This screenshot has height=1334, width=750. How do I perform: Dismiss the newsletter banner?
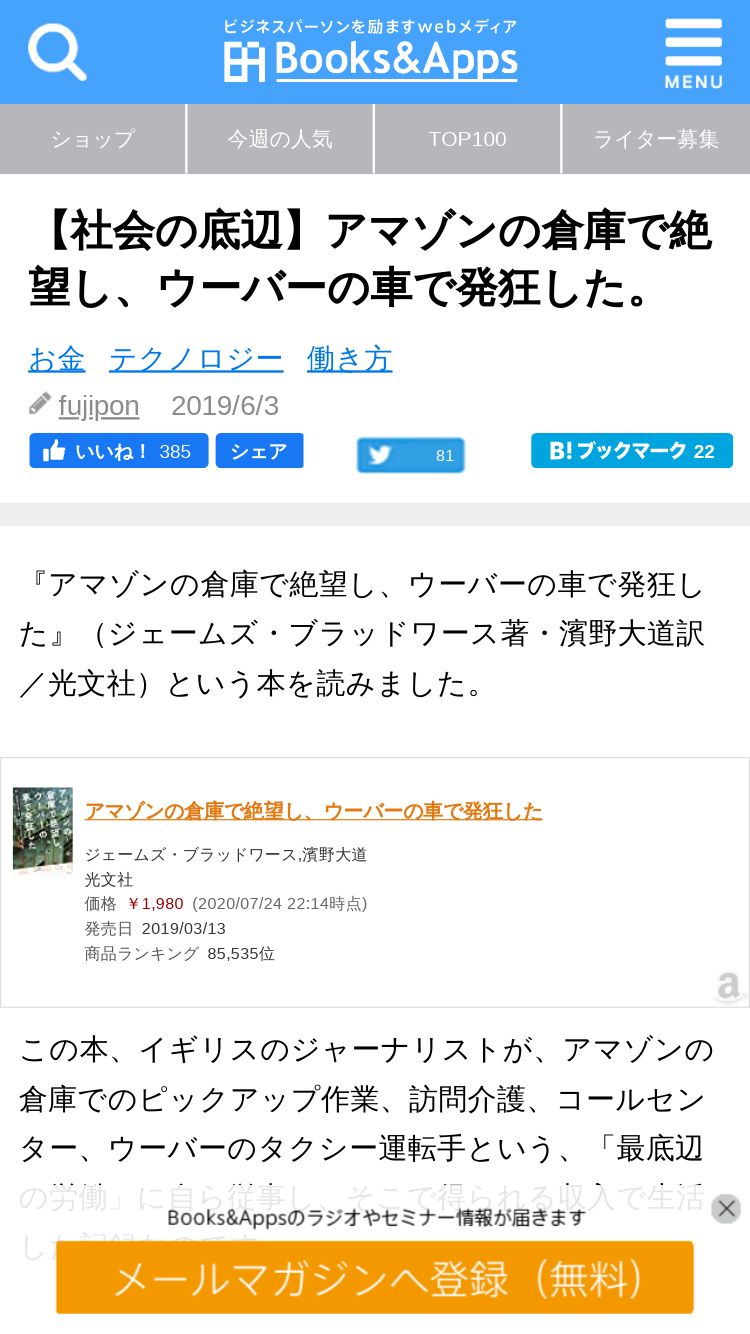pyautogui.click(x=726, y=1208)
